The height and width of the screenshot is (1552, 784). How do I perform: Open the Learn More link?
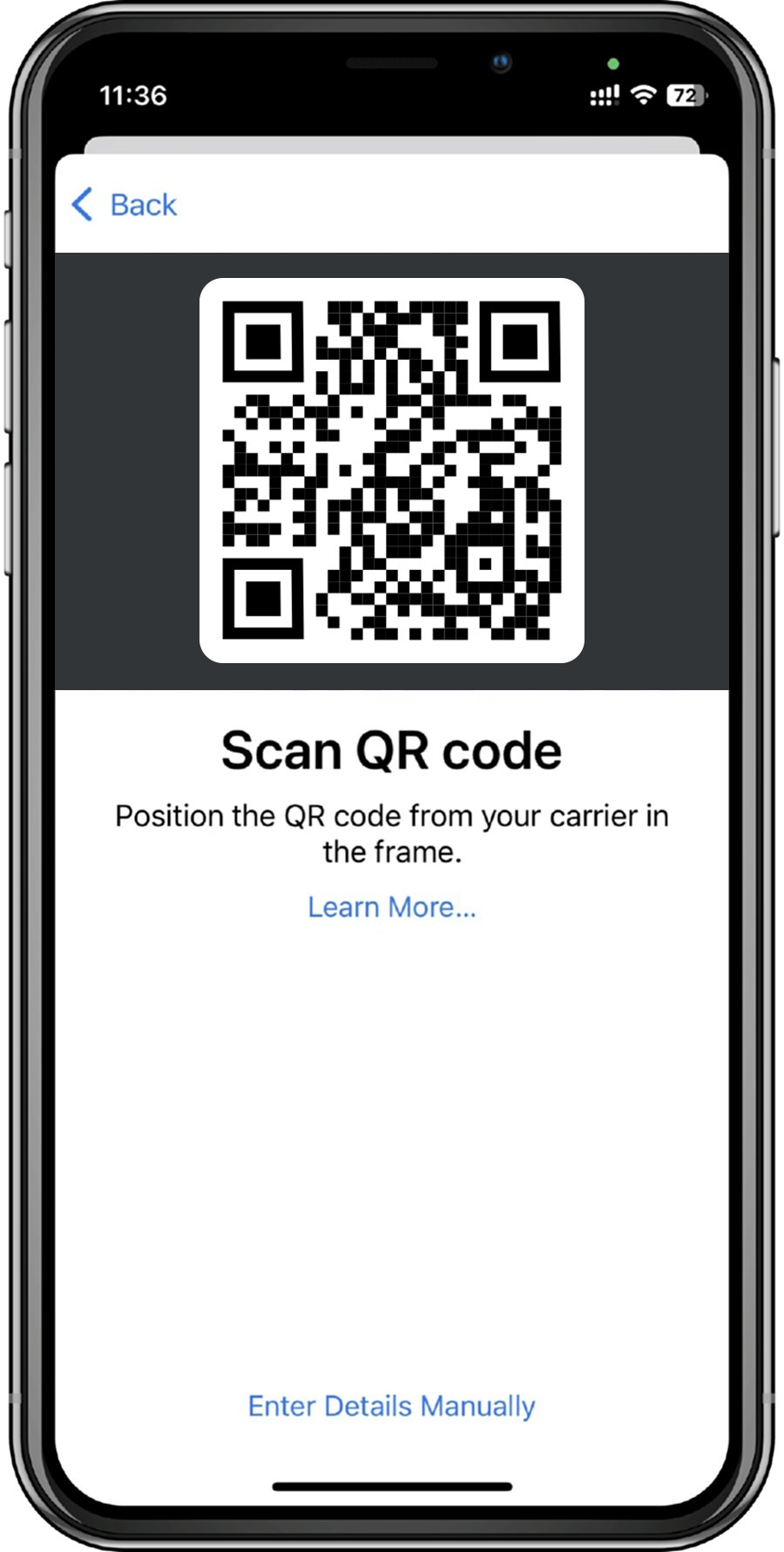[x=391, y=907]
